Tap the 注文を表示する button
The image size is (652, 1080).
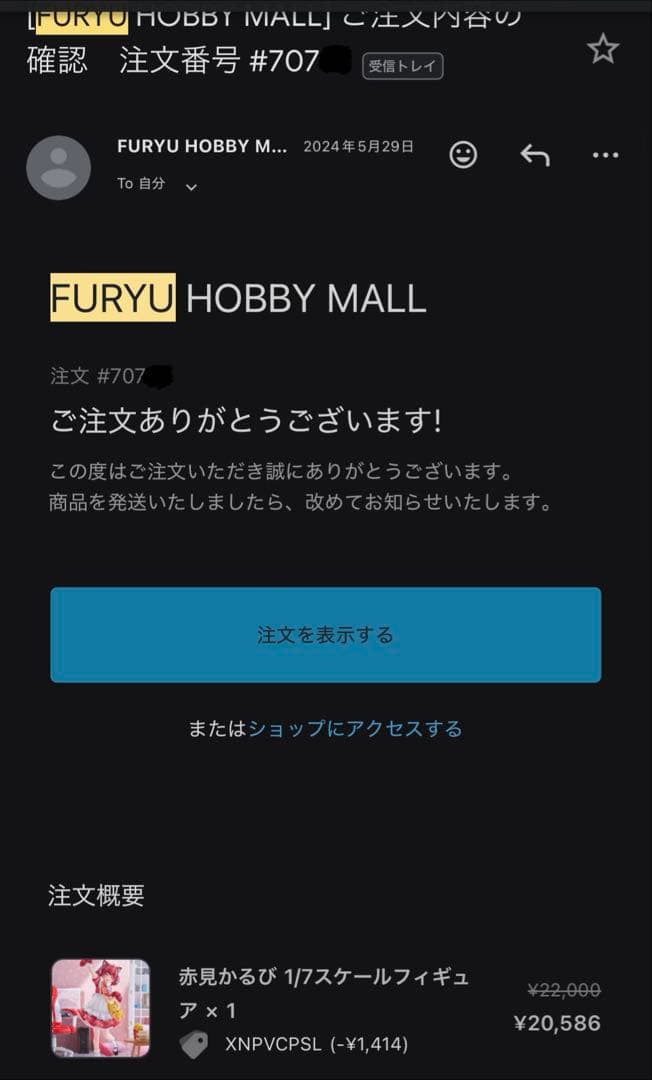pyautogui.click(x=325, y=635)
